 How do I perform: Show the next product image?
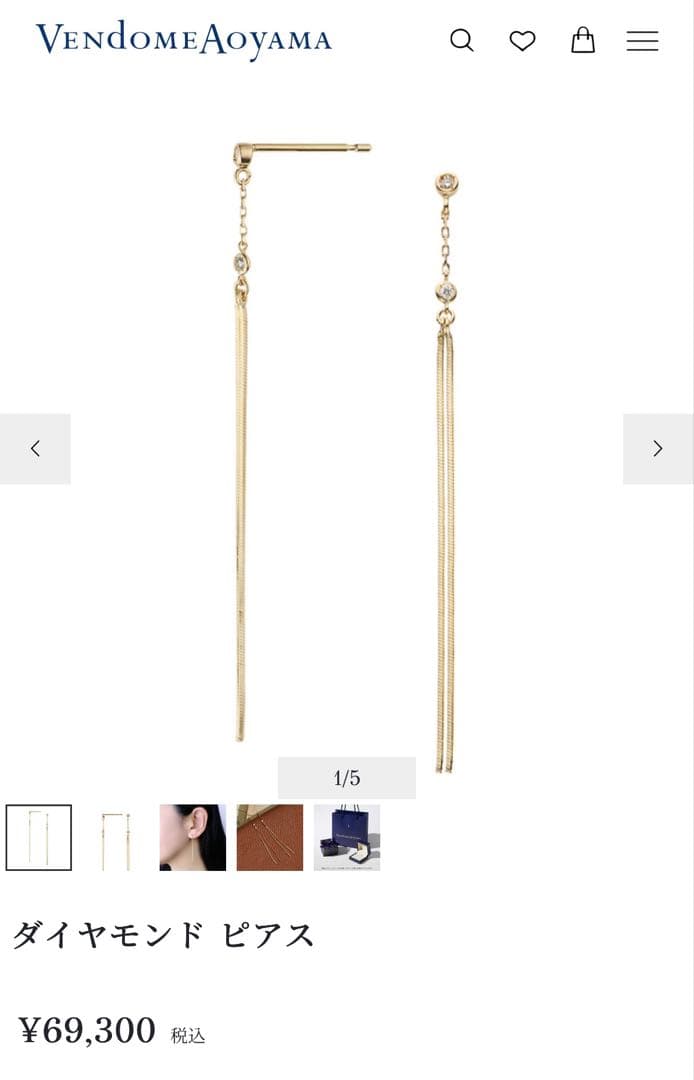[658, 449]
